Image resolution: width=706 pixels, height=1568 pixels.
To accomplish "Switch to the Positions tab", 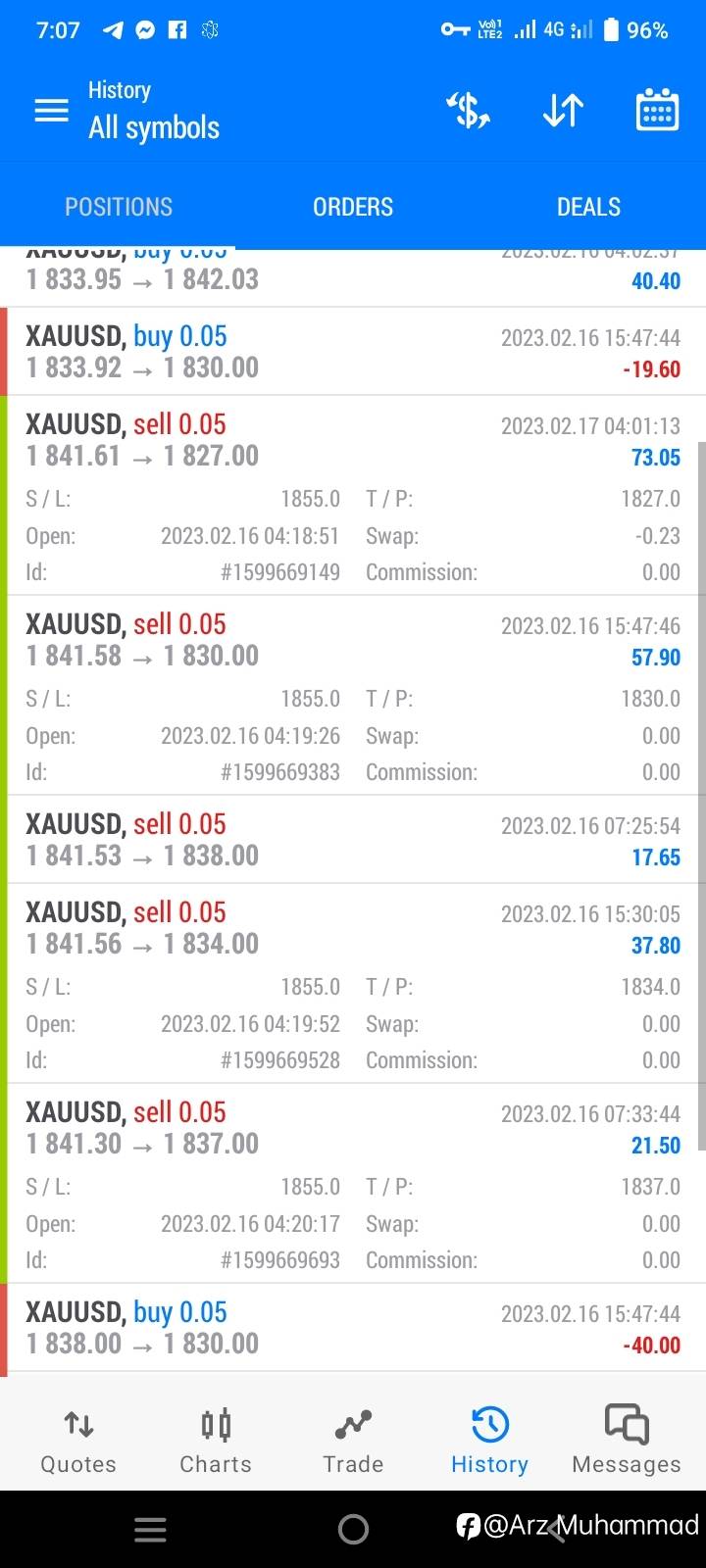I will click(118, 207).
